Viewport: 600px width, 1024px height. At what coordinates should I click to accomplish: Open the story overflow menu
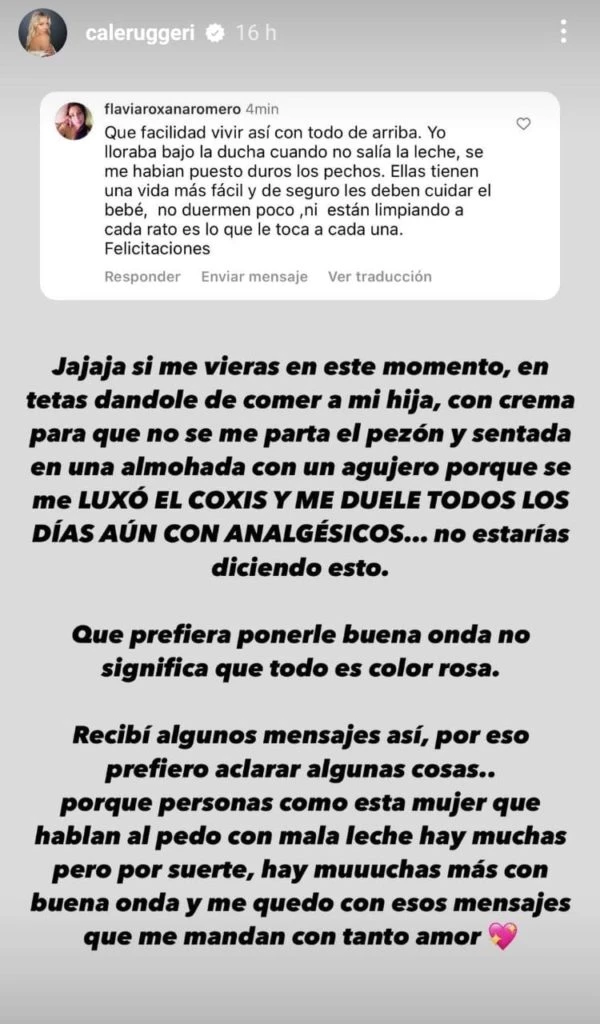point(564,32)
